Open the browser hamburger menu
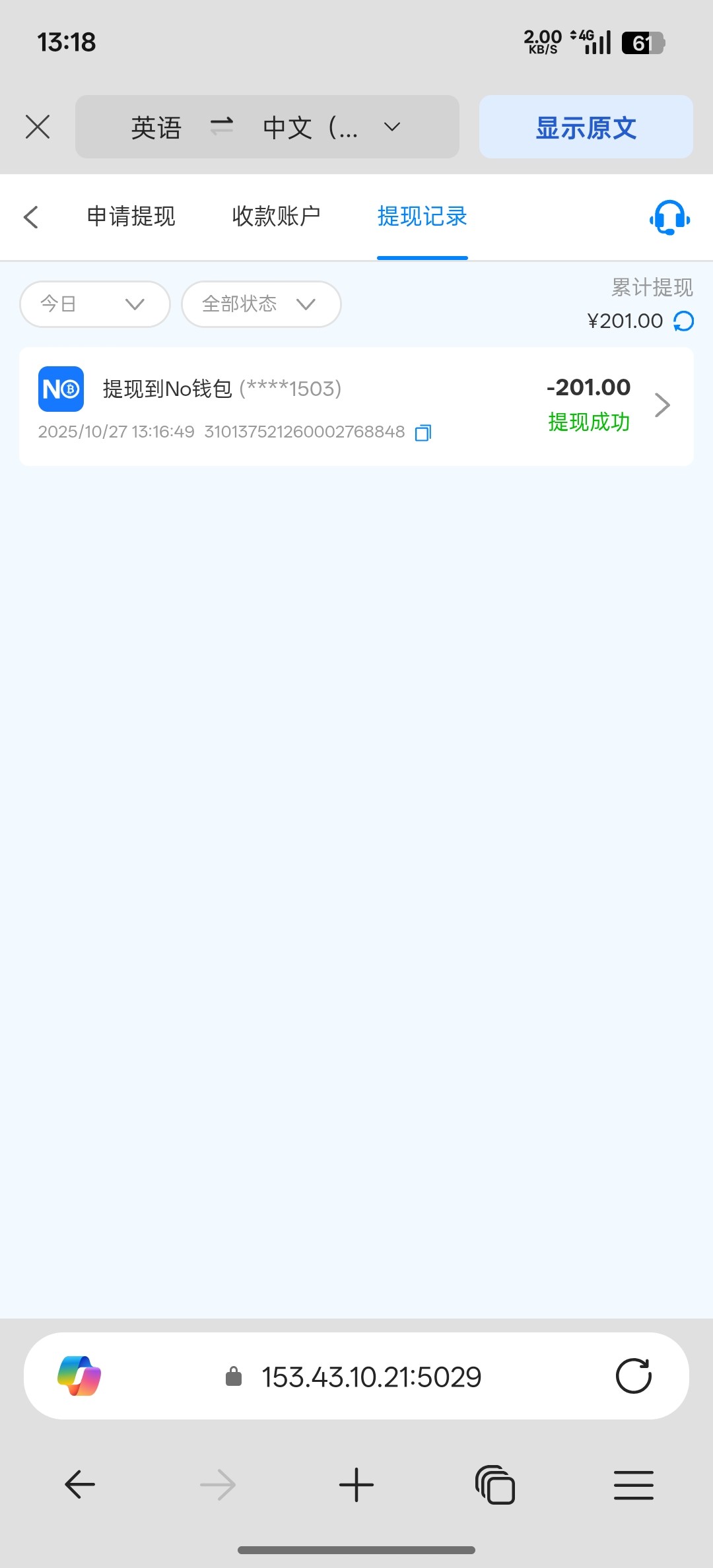713x1568 pixels. click(633, 1485)
